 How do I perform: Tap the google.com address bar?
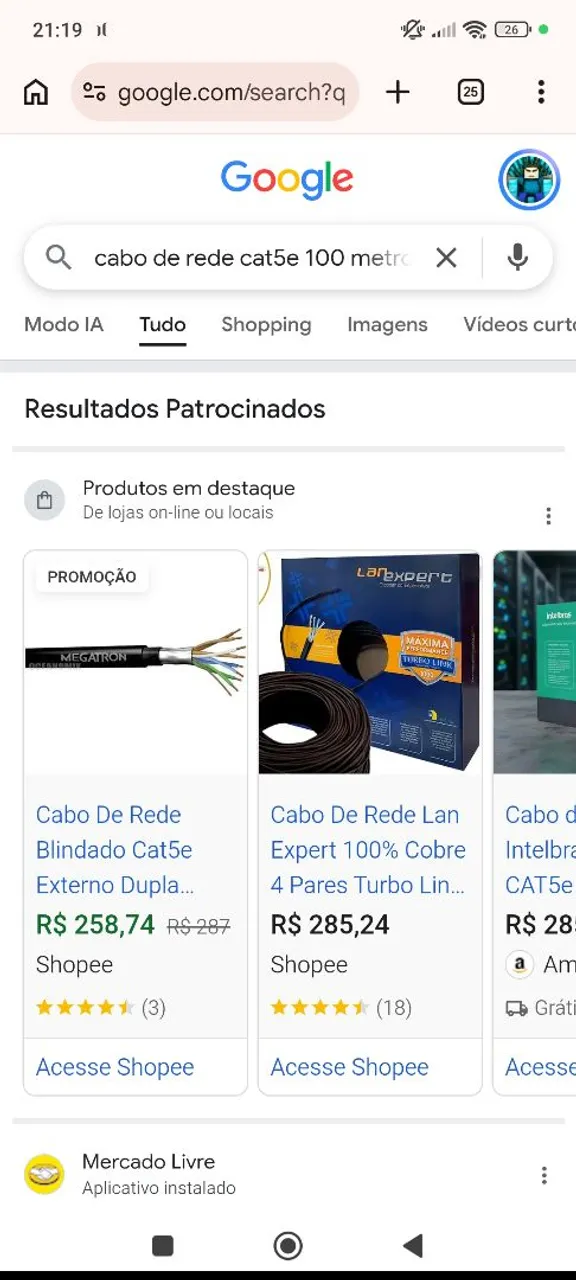(x=215, y=92)
